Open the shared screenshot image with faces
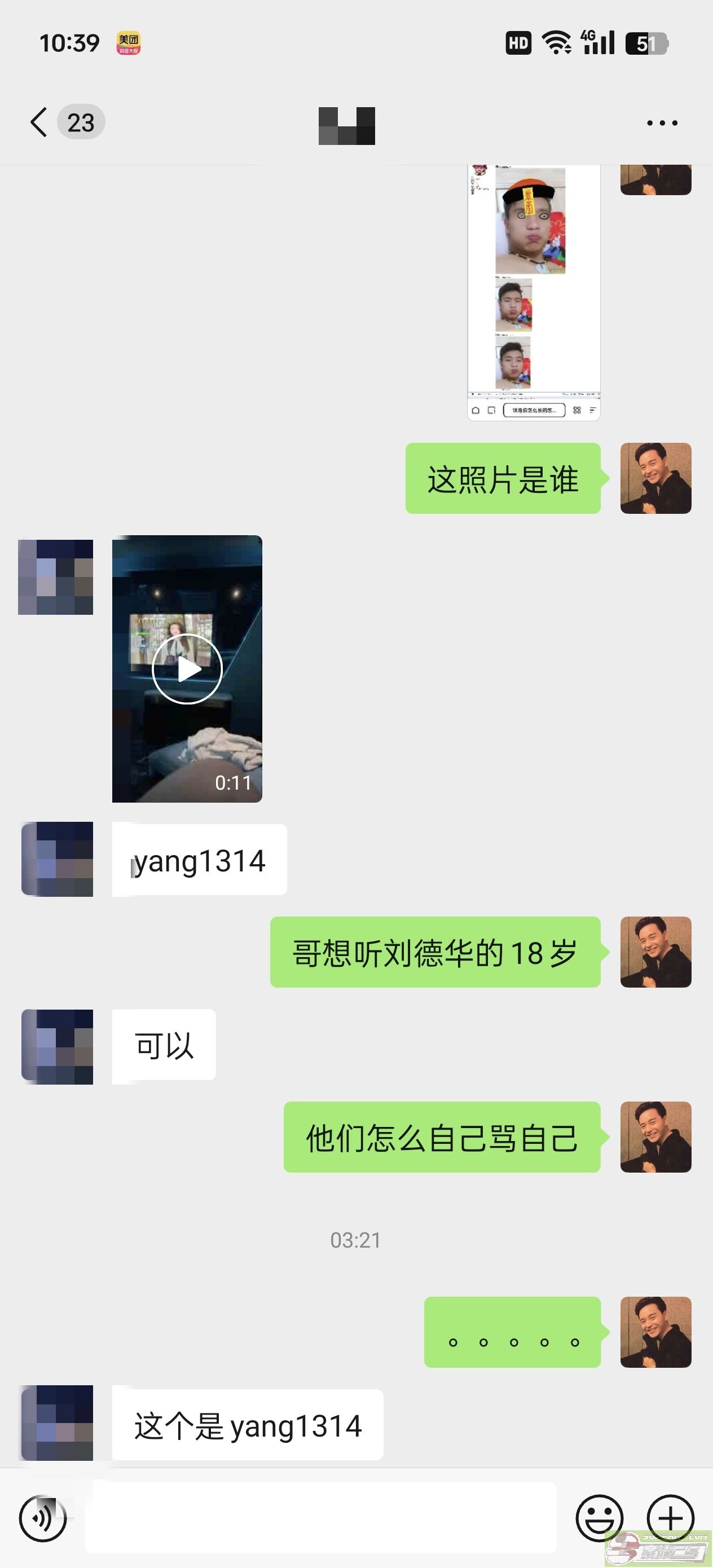The height and width of the screenshot is (1568, 713). coord(534,292)
